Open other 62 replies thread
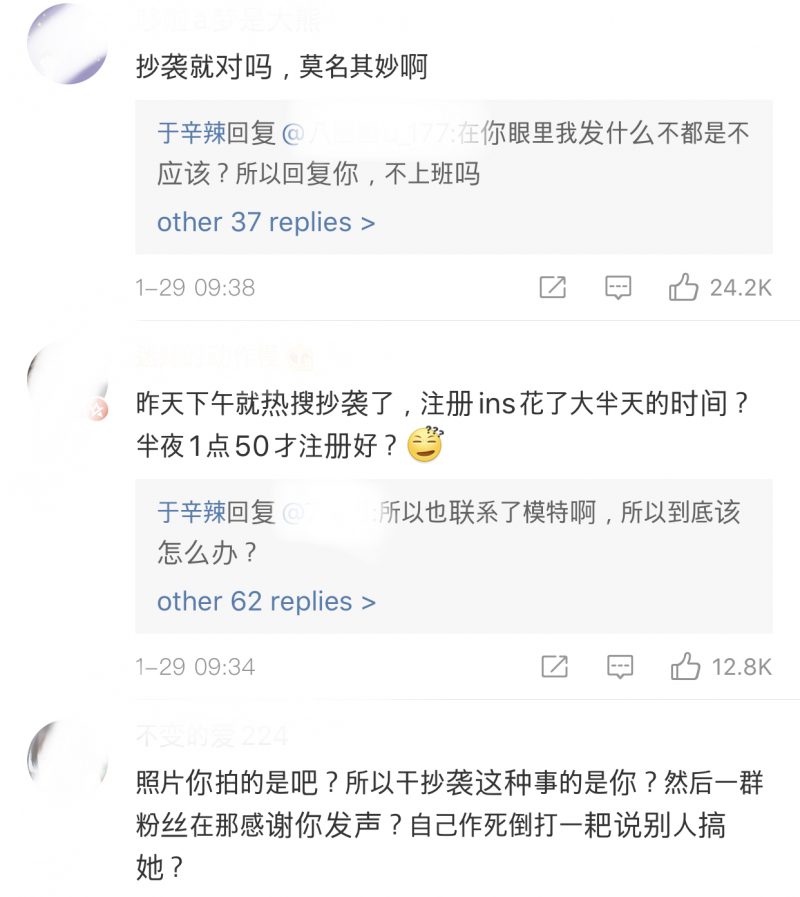This screenshot has height=897, width=800. 266,601
